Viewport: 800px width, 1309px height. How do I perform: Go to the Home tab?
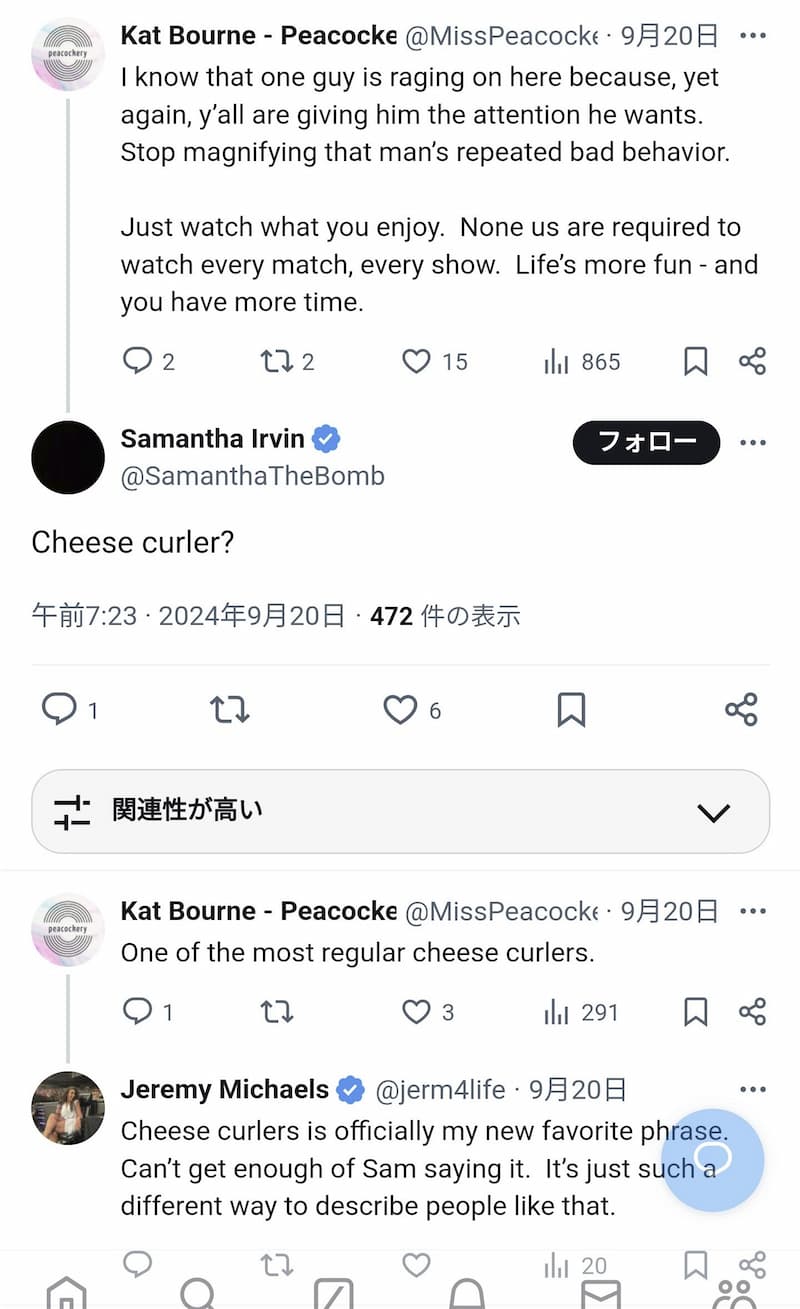click(67, 1293)
